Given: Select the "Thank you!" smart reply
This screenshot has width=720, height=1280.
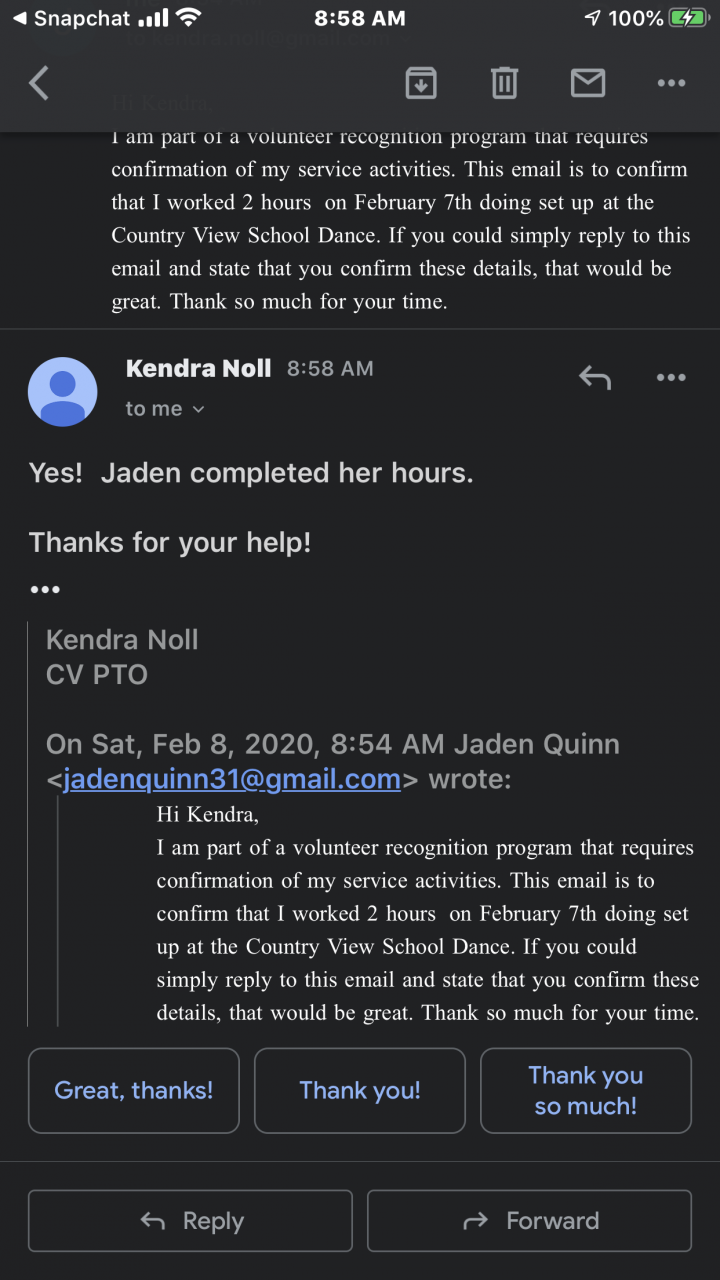Looking at the screenshot, I should (x=360, y=1090).
